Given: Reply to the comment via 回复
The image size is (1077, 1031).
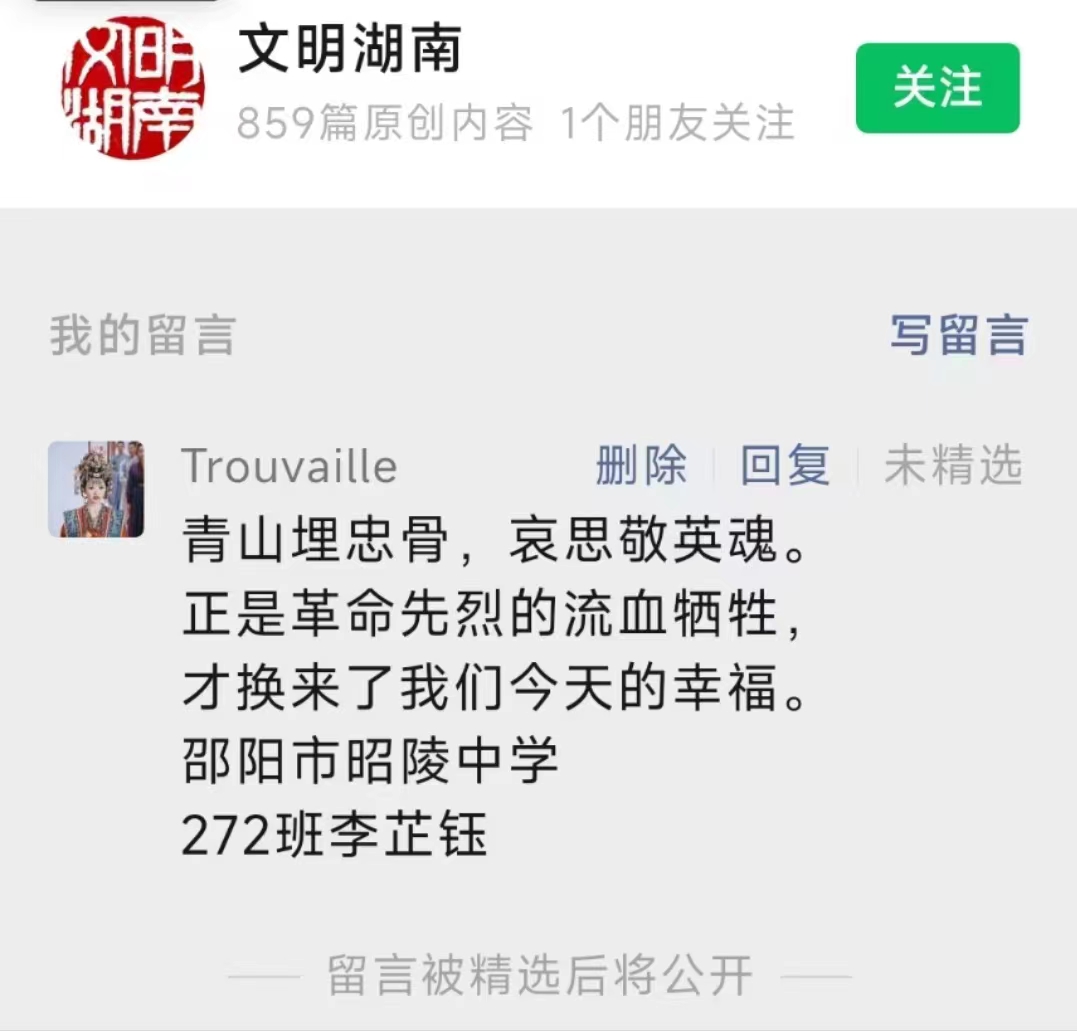Looking at the screenshot, I should [x=785, y=466].
